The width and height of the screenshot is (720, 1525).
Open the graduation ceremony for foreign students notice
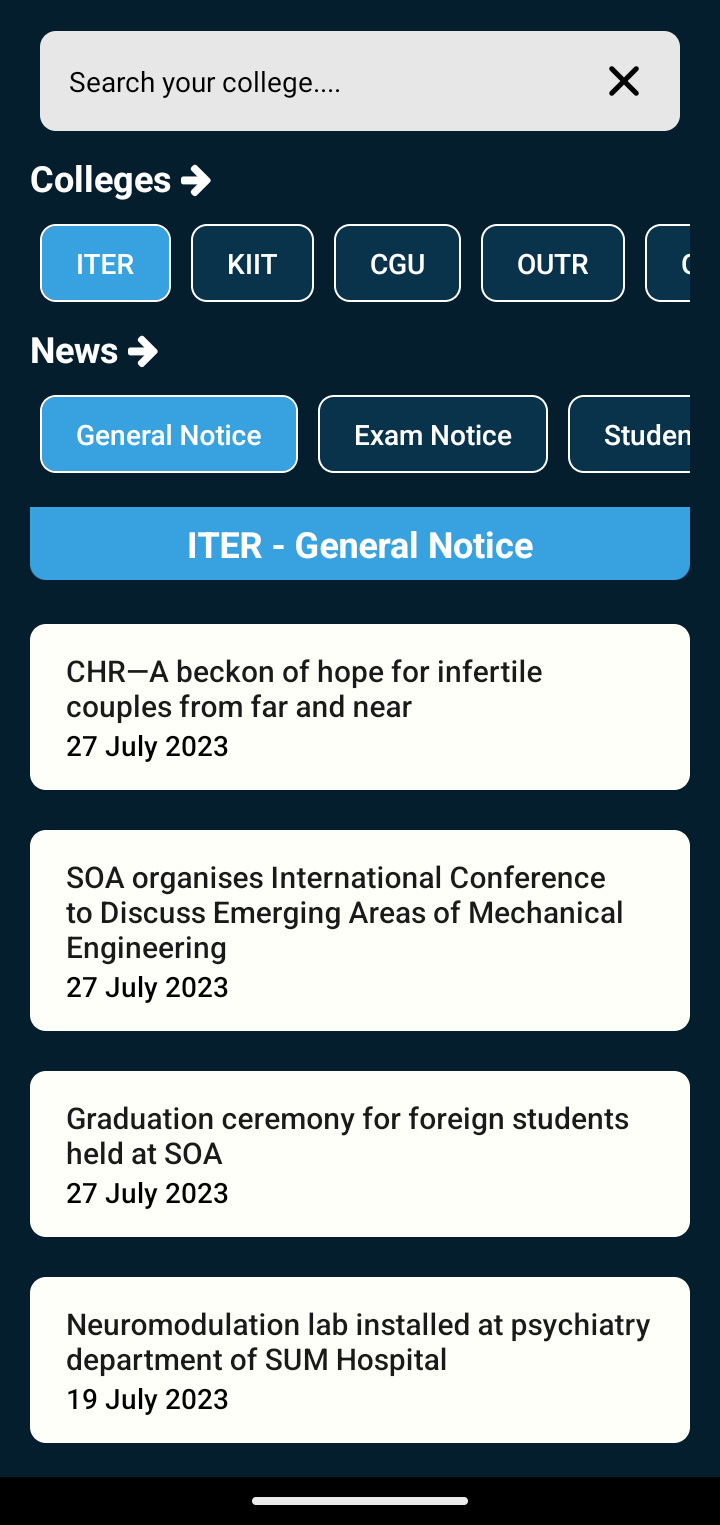point(360,1154)
